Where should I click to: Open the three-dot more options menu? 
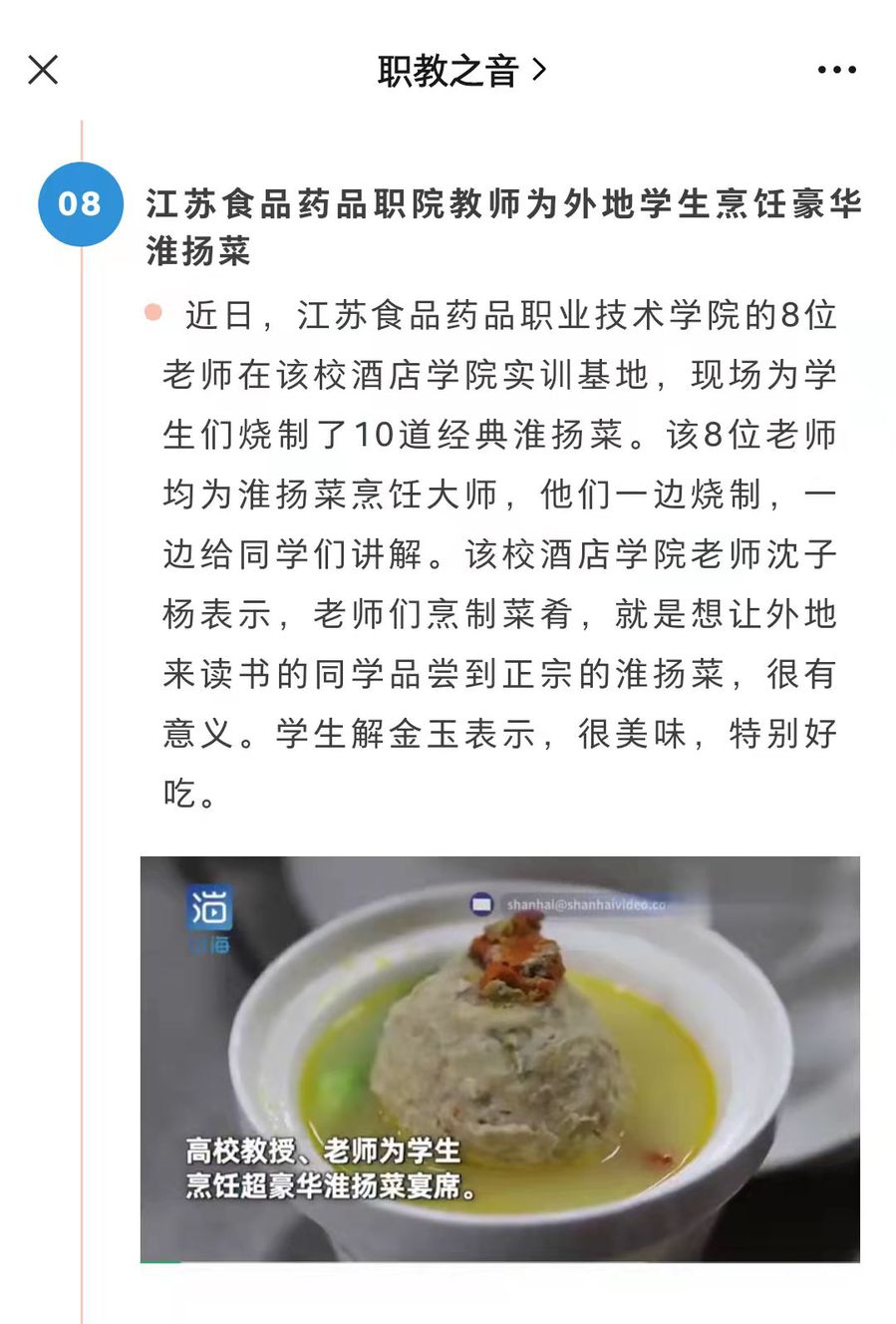(x=836, y=70)
